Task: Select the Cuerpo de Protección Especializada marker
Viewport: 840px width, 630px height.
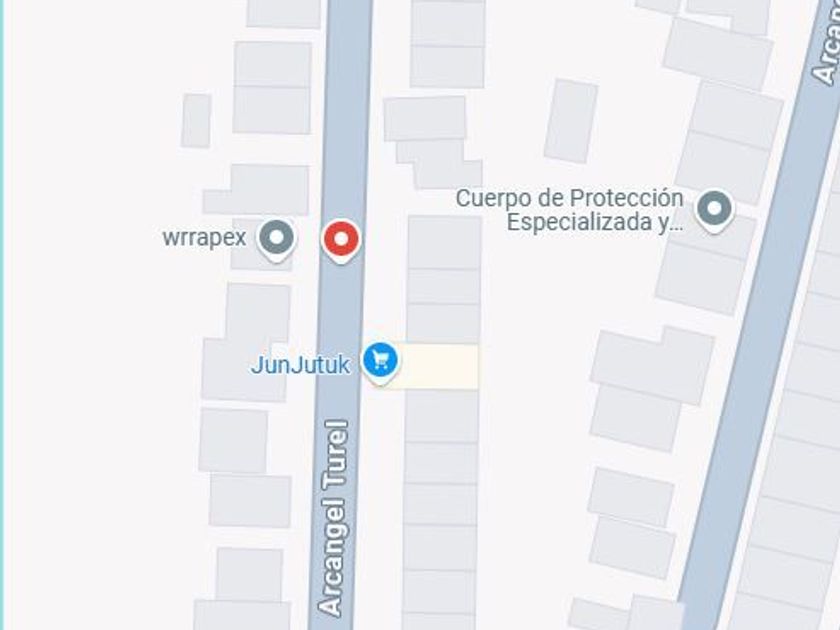Action: pyautogui.click(x=713, y=210)
